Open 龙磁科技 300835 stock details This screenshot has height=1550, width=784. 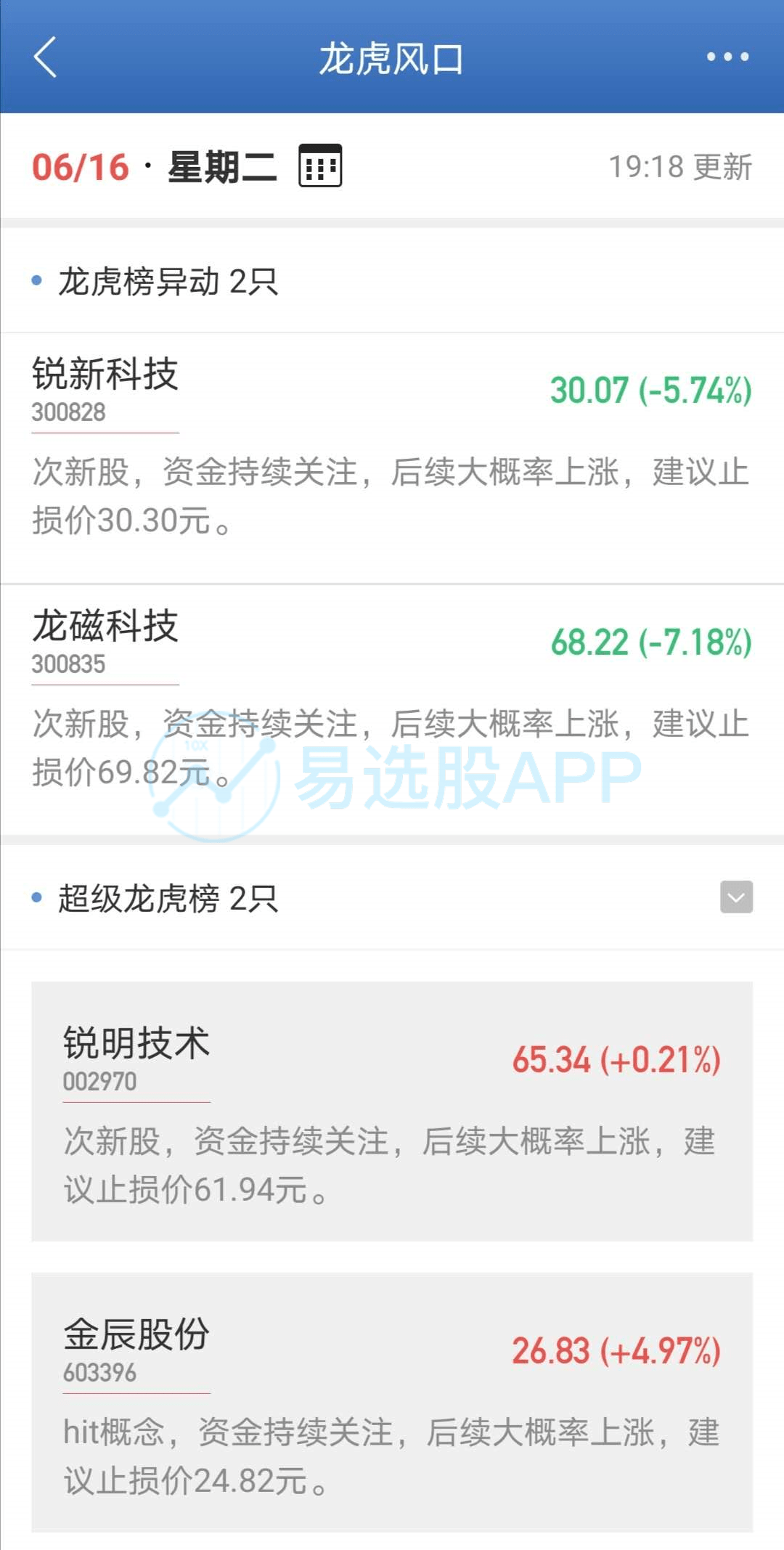[105, 642]
